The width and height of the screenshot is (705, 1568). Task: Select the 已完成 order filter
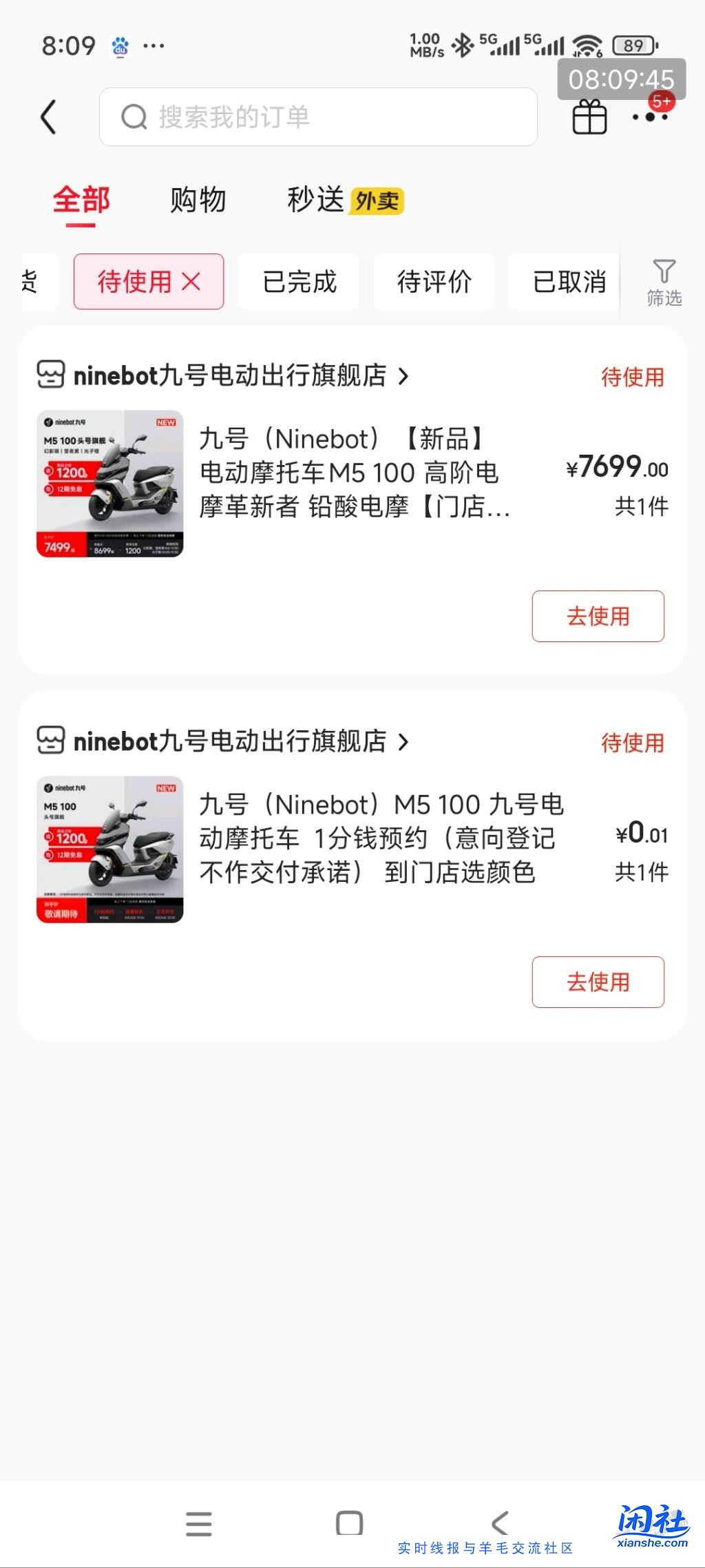coord(298,280)
